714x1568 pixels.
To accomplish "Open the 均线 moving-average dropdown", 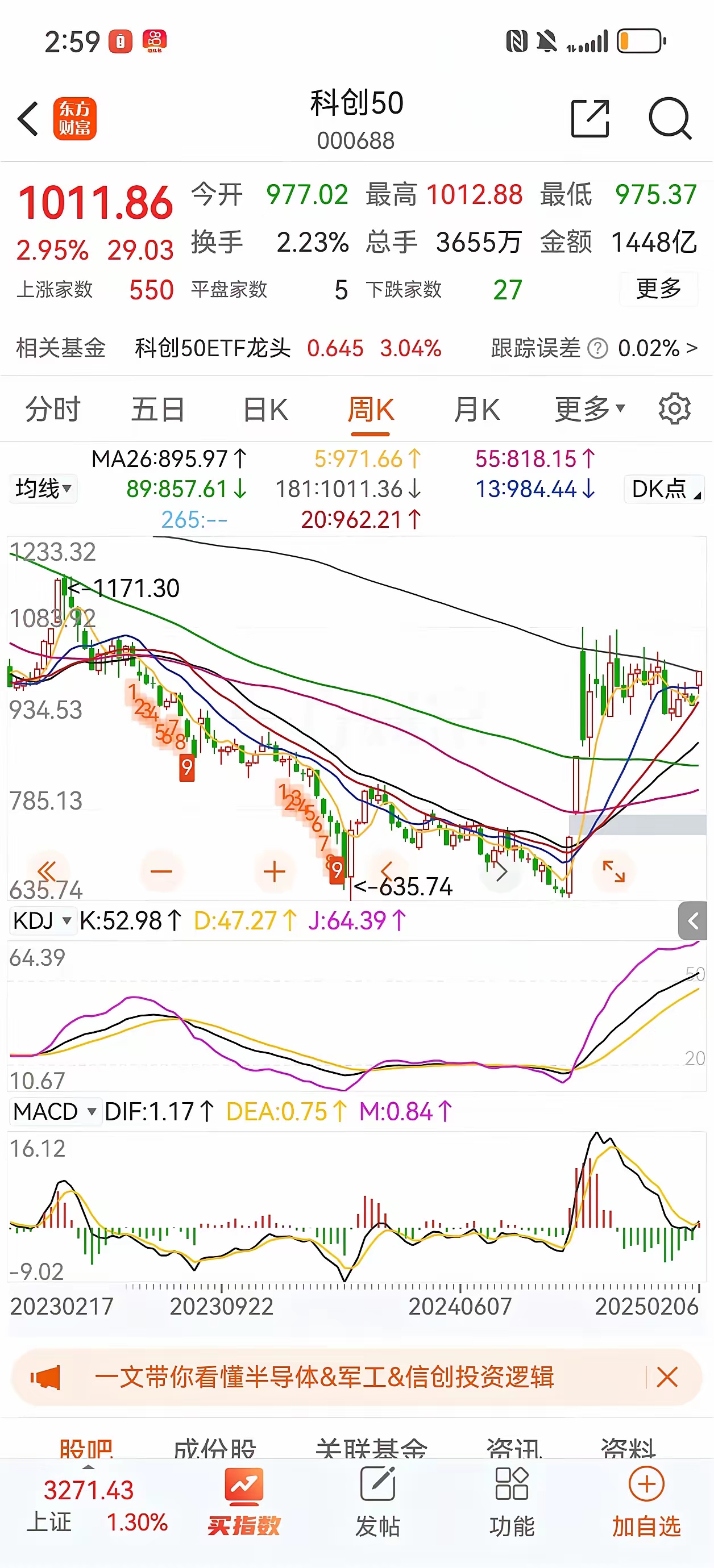I will 42,489.
